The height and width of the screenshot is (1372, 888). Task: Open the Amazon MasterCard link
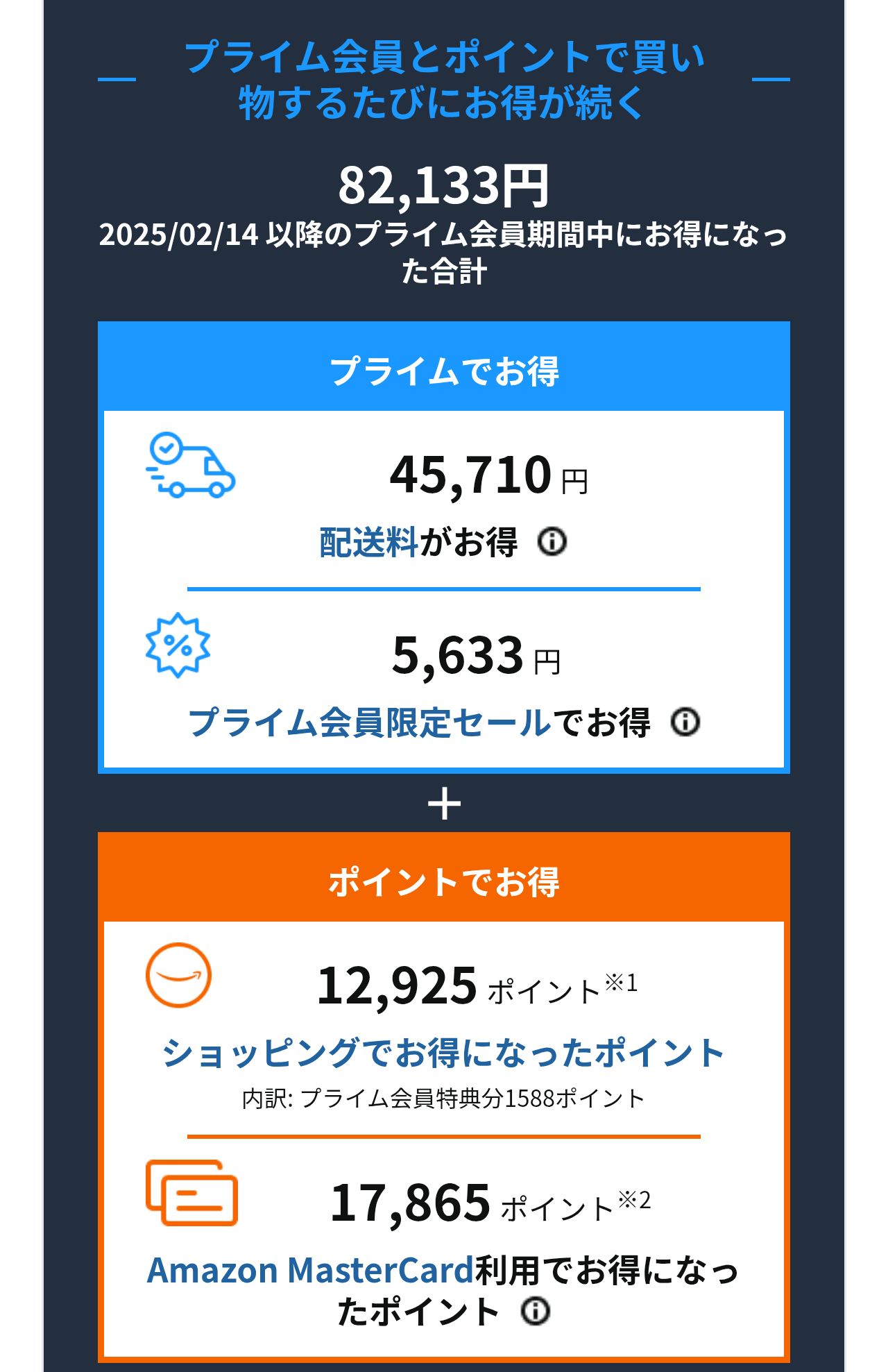tap(310, 1271)
